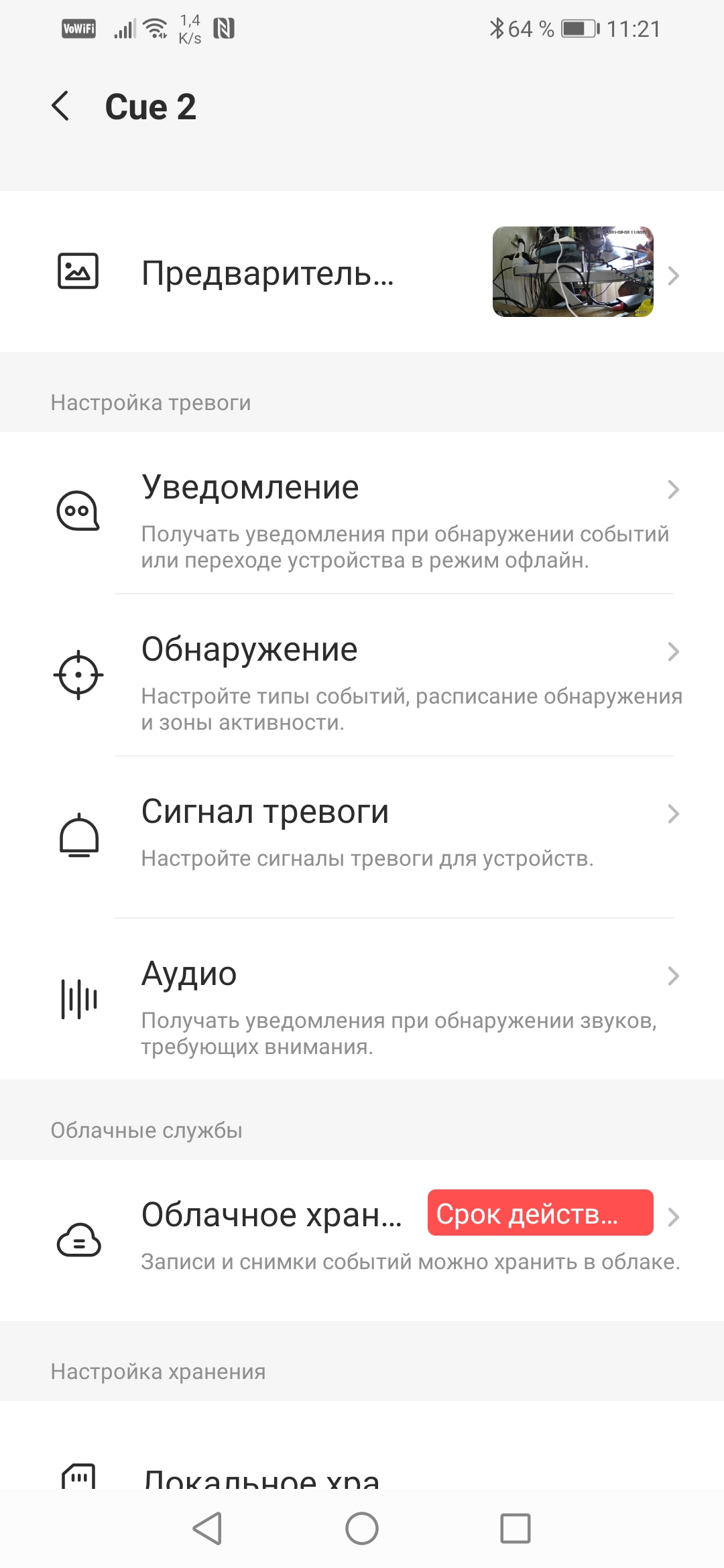
Task: Open Аудио detection settings
Action: 362,998
